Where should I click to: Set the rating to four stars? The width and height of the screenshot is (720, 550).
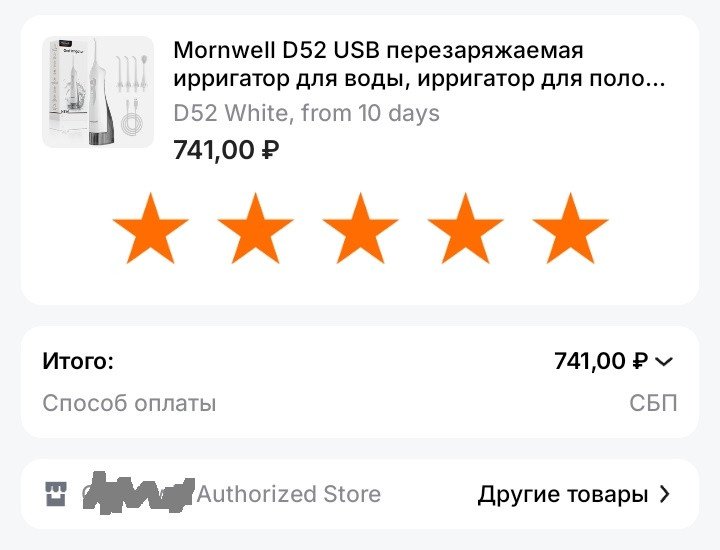(x=465, y=229)
